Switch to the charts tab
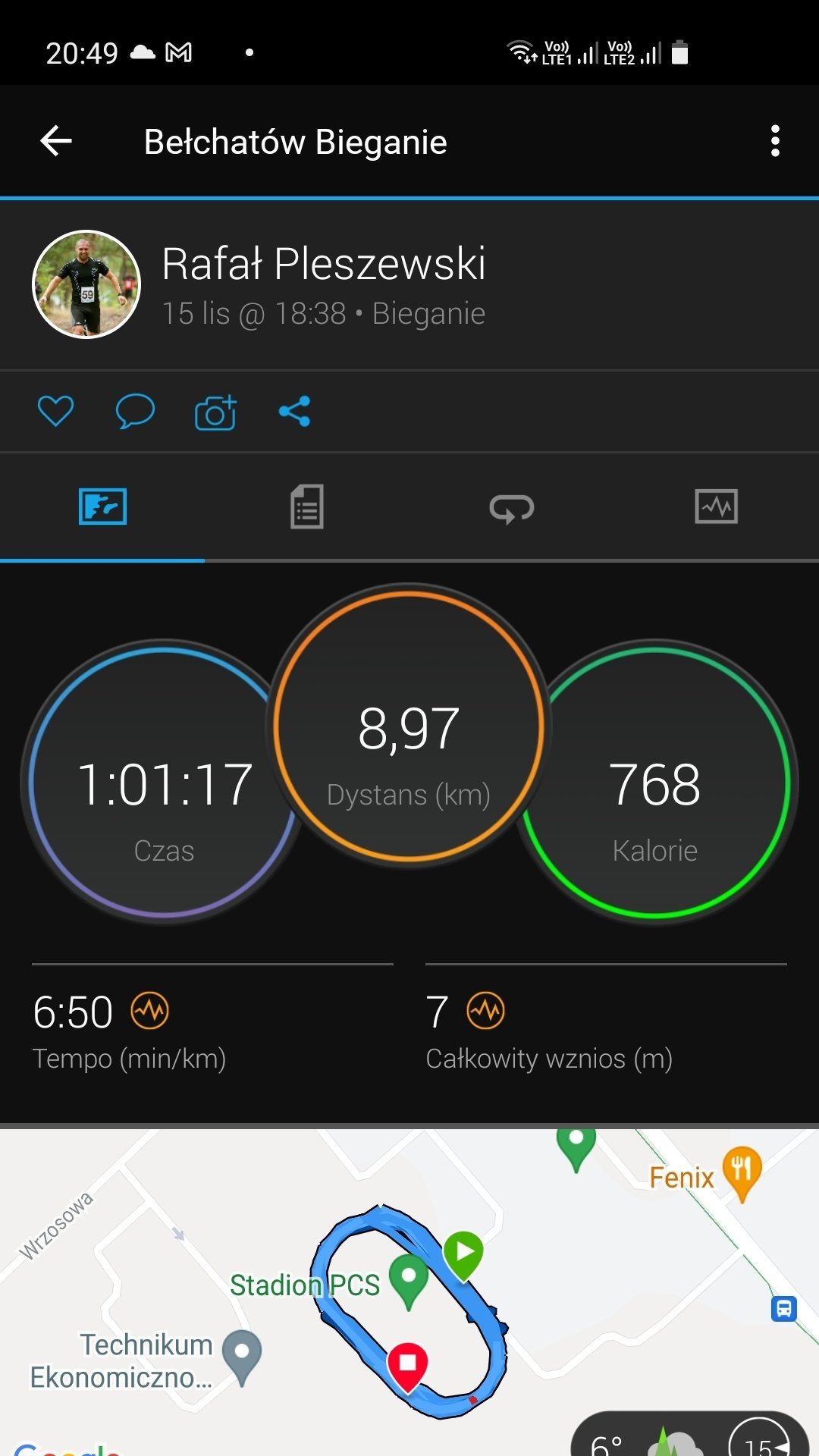This screenshot has width=819, height=1456. coord(716,507)
